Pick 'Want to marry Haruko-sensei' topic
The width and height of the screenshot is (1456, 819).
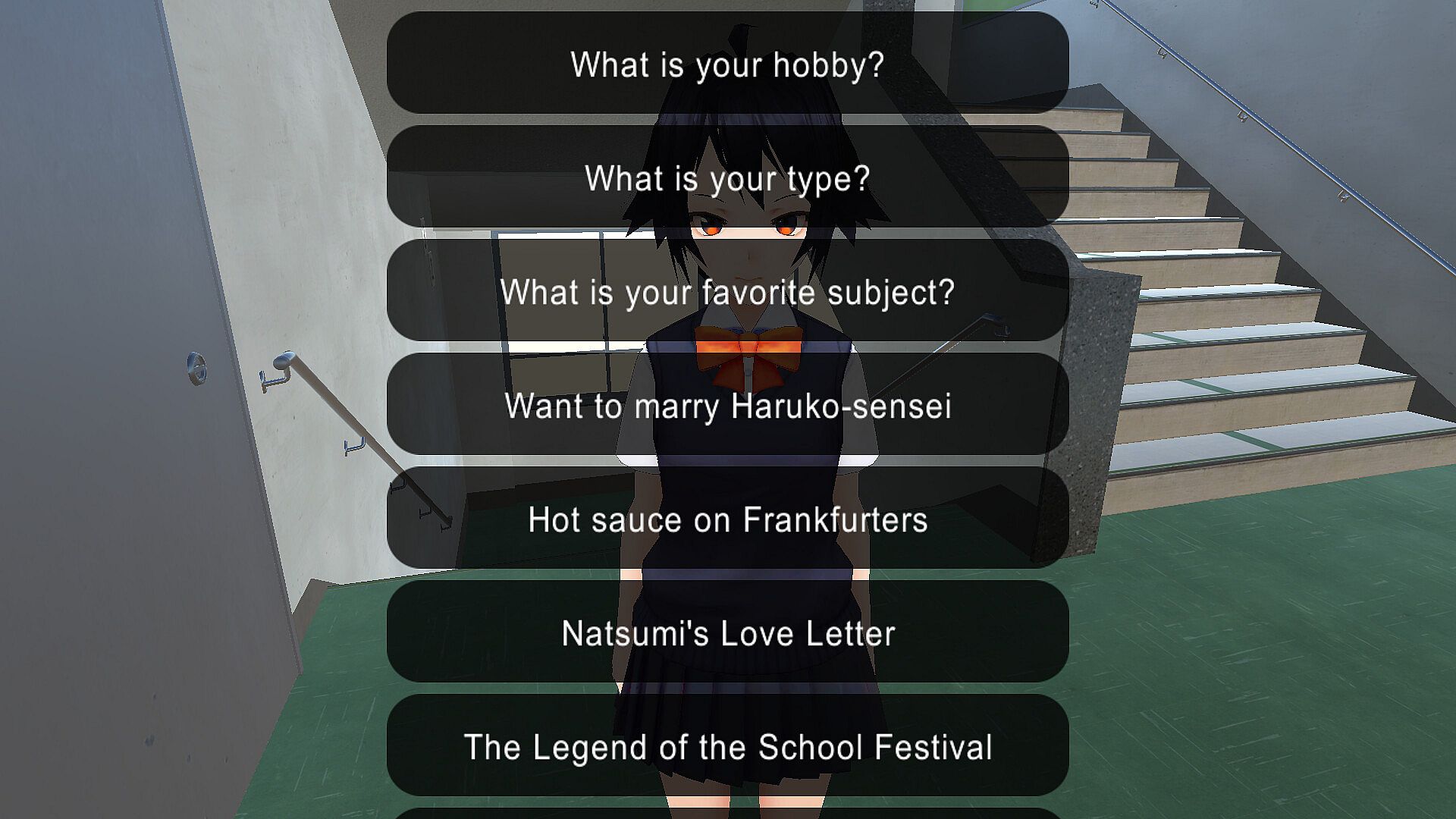coord(727,405)
